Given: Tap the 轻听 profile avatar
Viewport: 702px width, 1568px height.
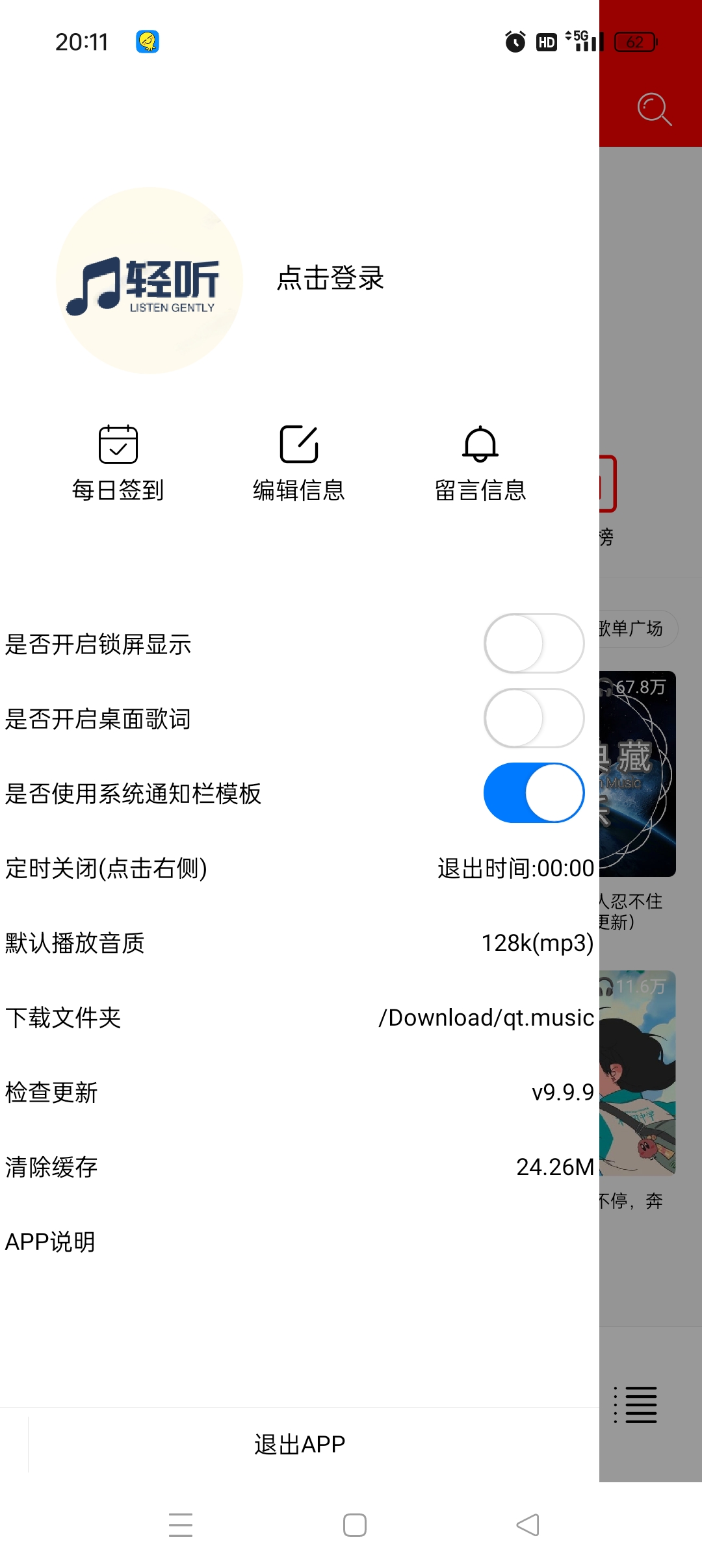Looking at the screenshot, I should coord(149,281).
